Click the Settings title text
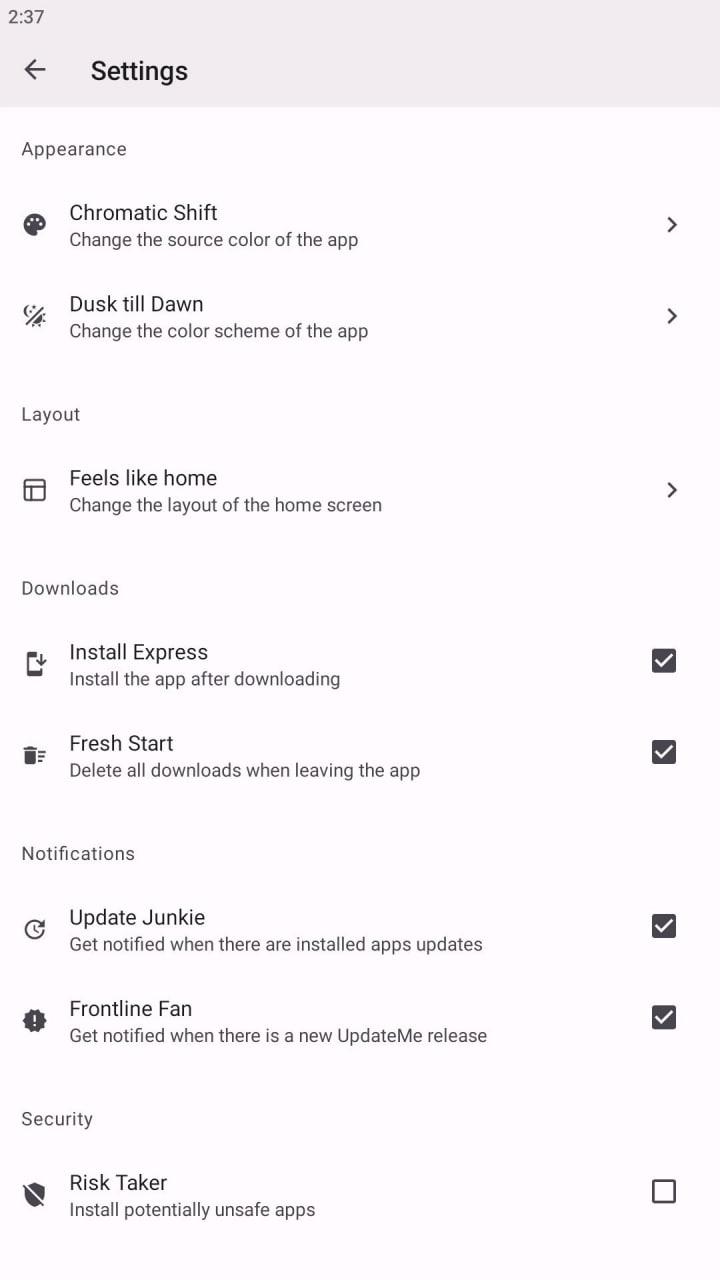This screenshot has width=720, height=1280. 139,70
